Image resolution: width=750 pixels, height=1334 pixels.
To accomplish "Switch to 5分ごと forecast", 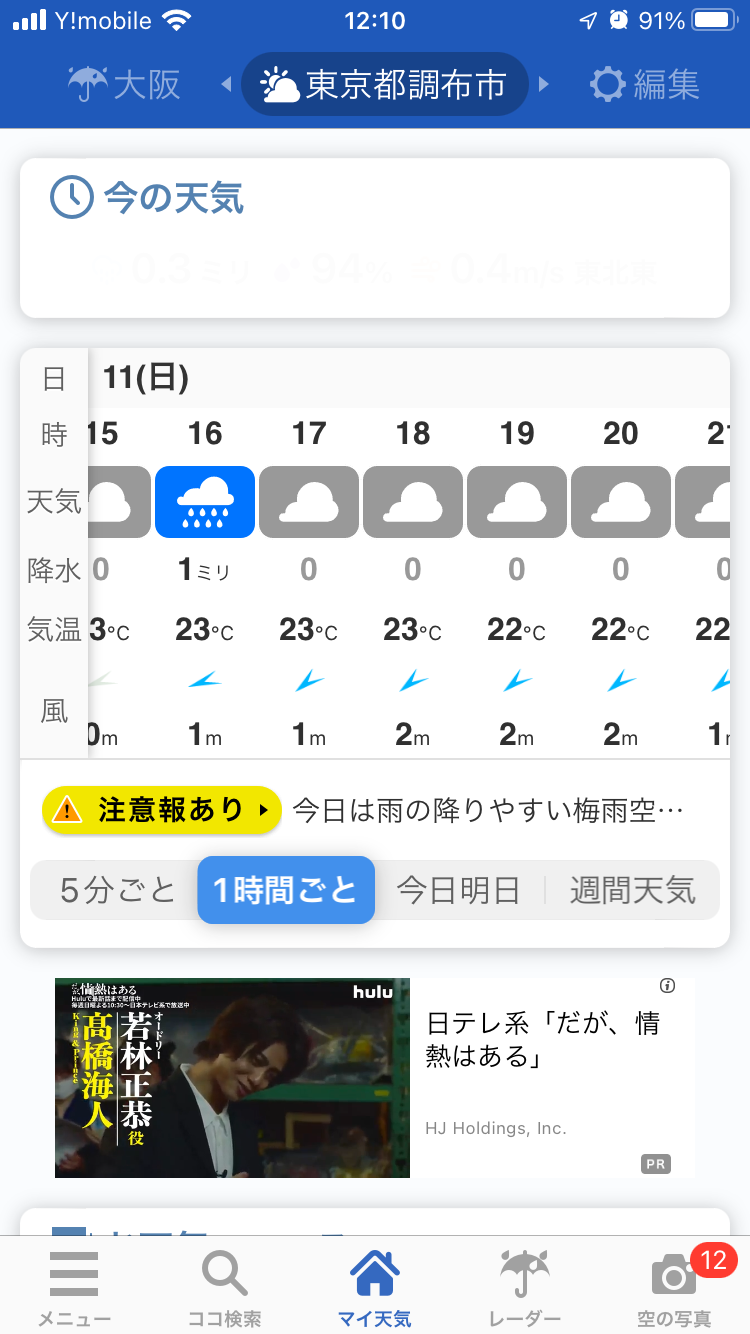I will pos(117,890).
